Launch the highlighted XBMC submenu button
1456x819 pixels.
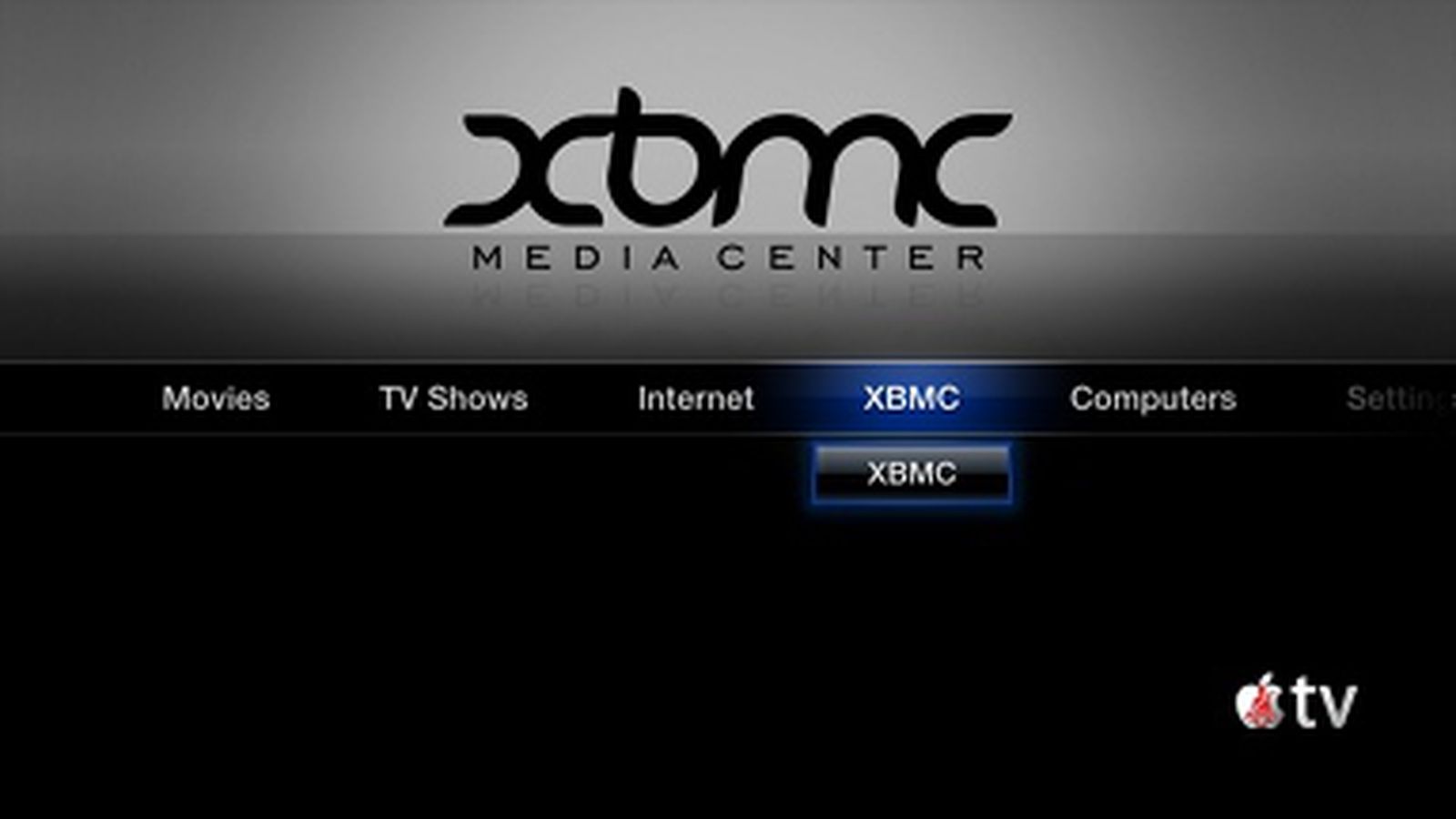pyautogui.click(x=911, y=473)
